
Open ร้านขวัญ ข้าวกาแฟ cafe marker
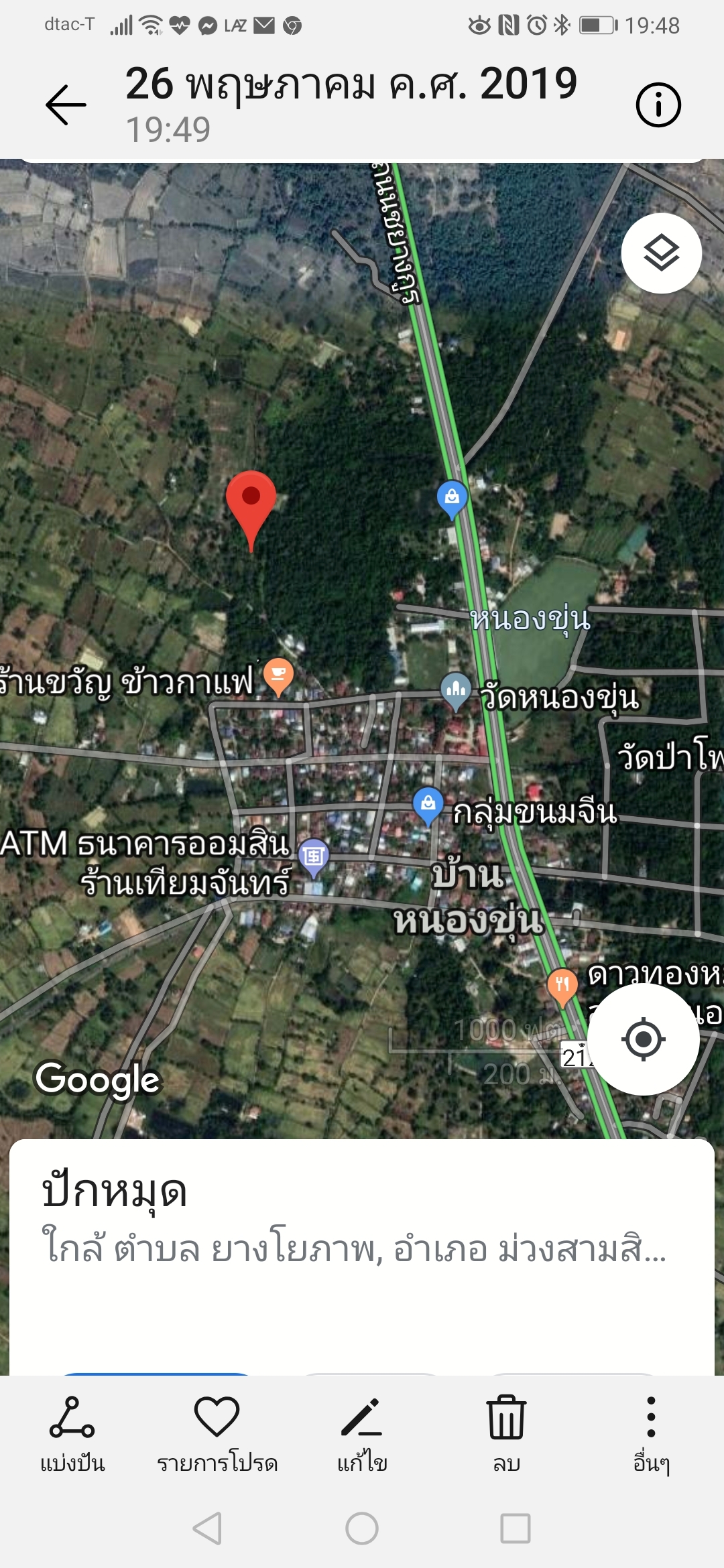click(278, 676)
